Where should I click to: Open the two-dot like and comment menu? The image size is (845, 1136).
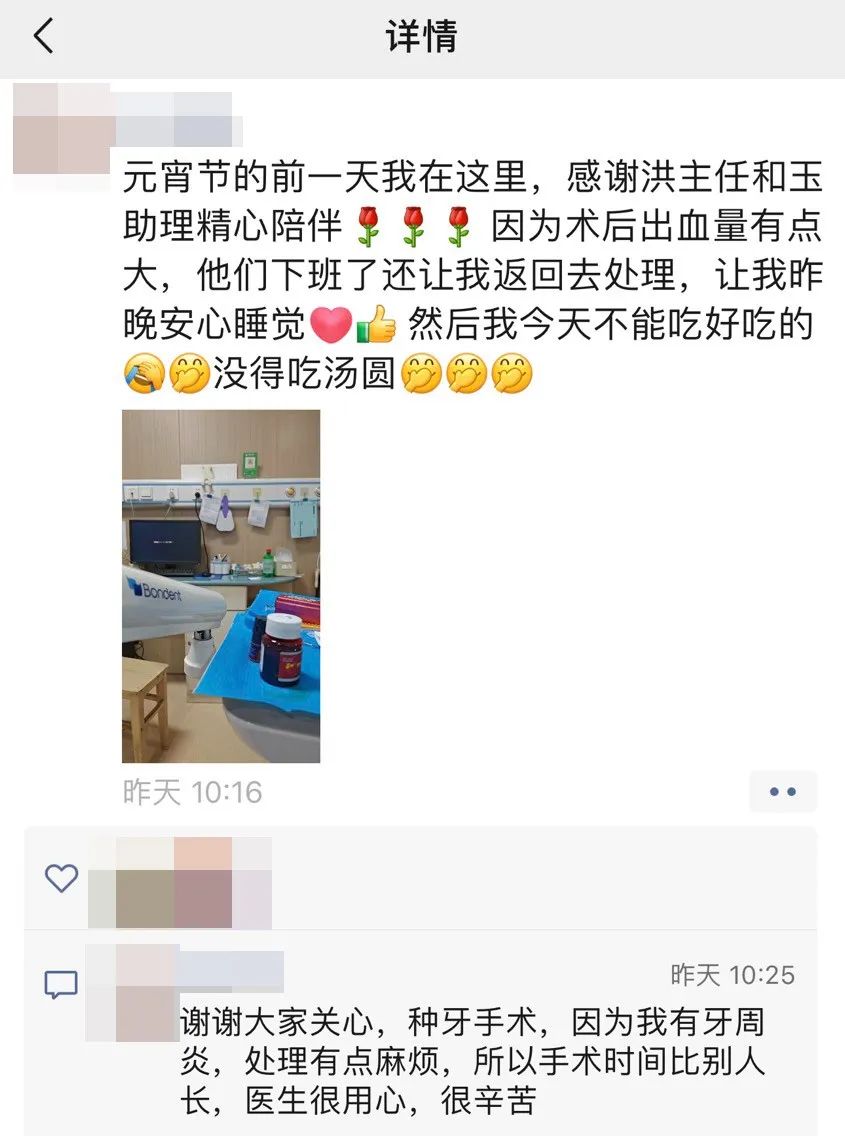click(x=783, y=792)
